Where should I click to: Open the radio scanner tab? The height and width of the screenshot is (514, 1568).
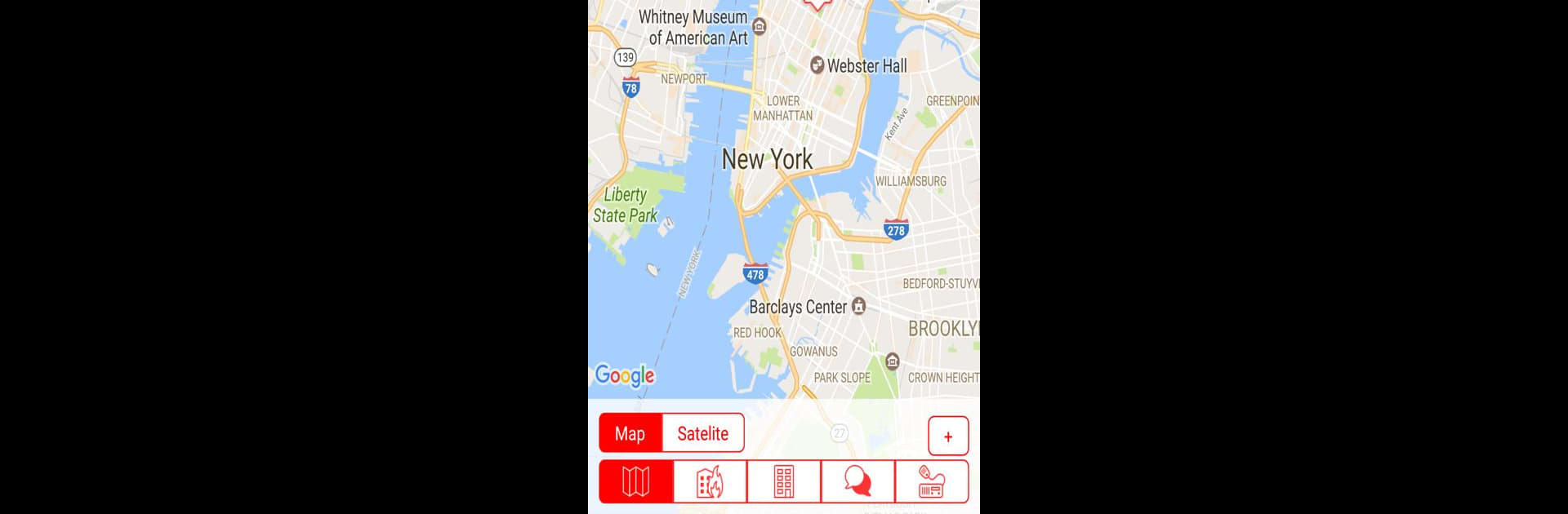click(931, 481)
